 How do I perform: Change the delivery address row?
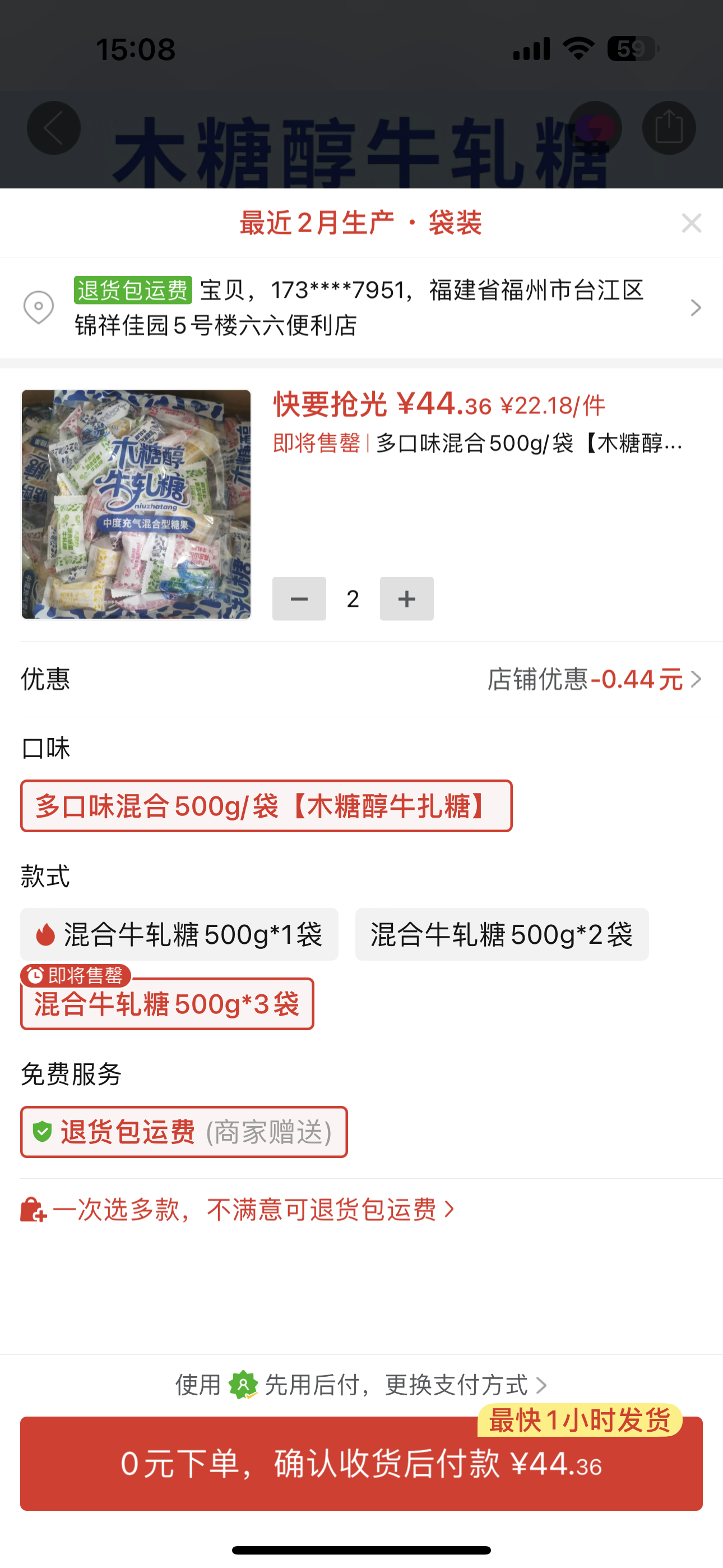pyautogui.click(x=361, y=307)
